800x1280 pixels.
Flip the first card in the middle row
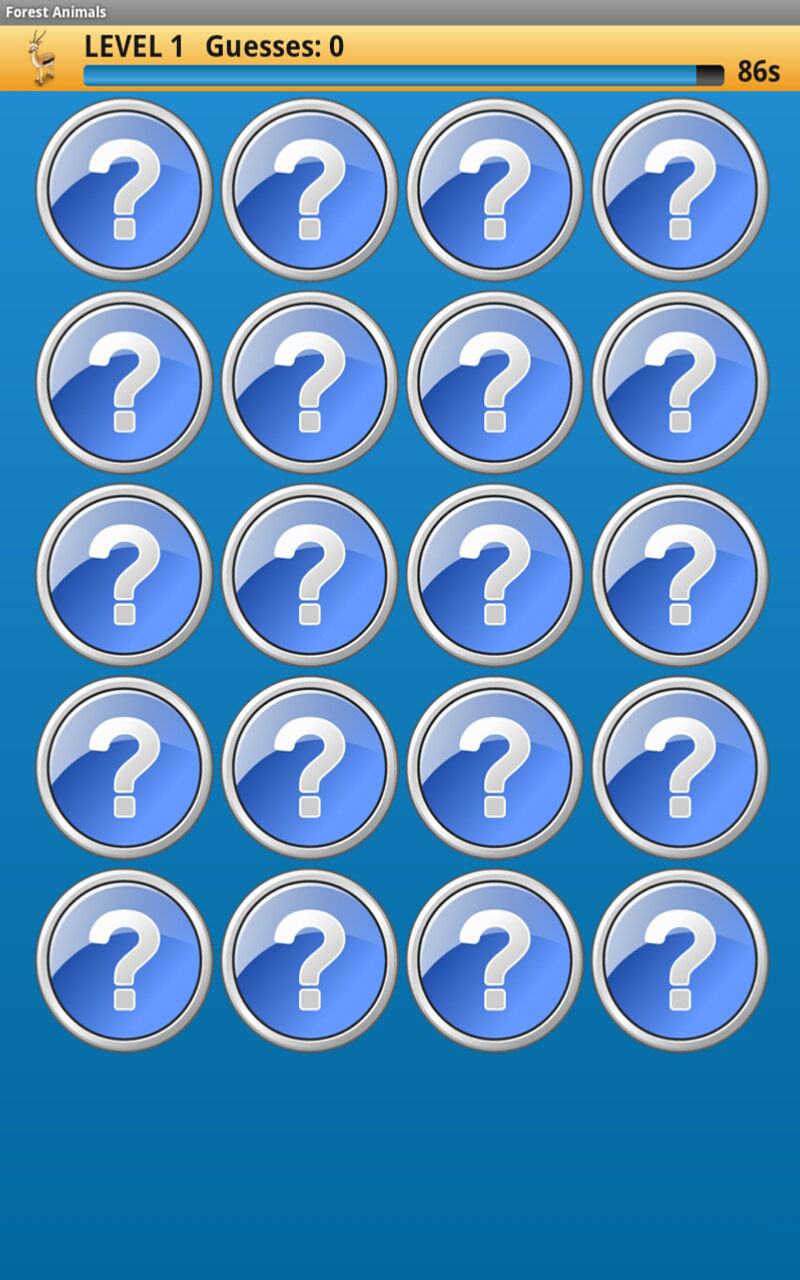pos(124,574)
